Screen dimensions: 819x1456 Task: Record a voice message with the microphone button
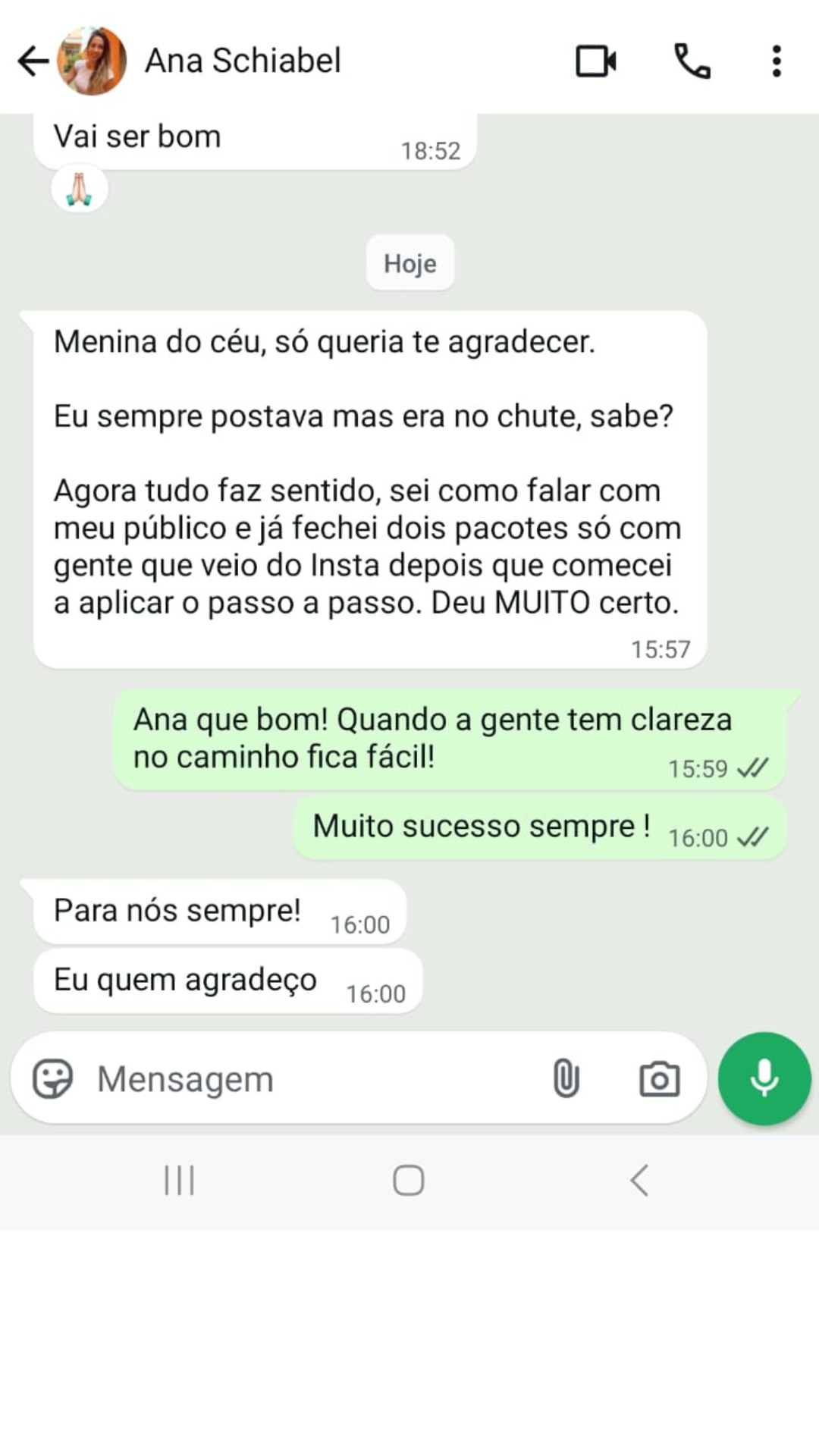pos(764,1078)
